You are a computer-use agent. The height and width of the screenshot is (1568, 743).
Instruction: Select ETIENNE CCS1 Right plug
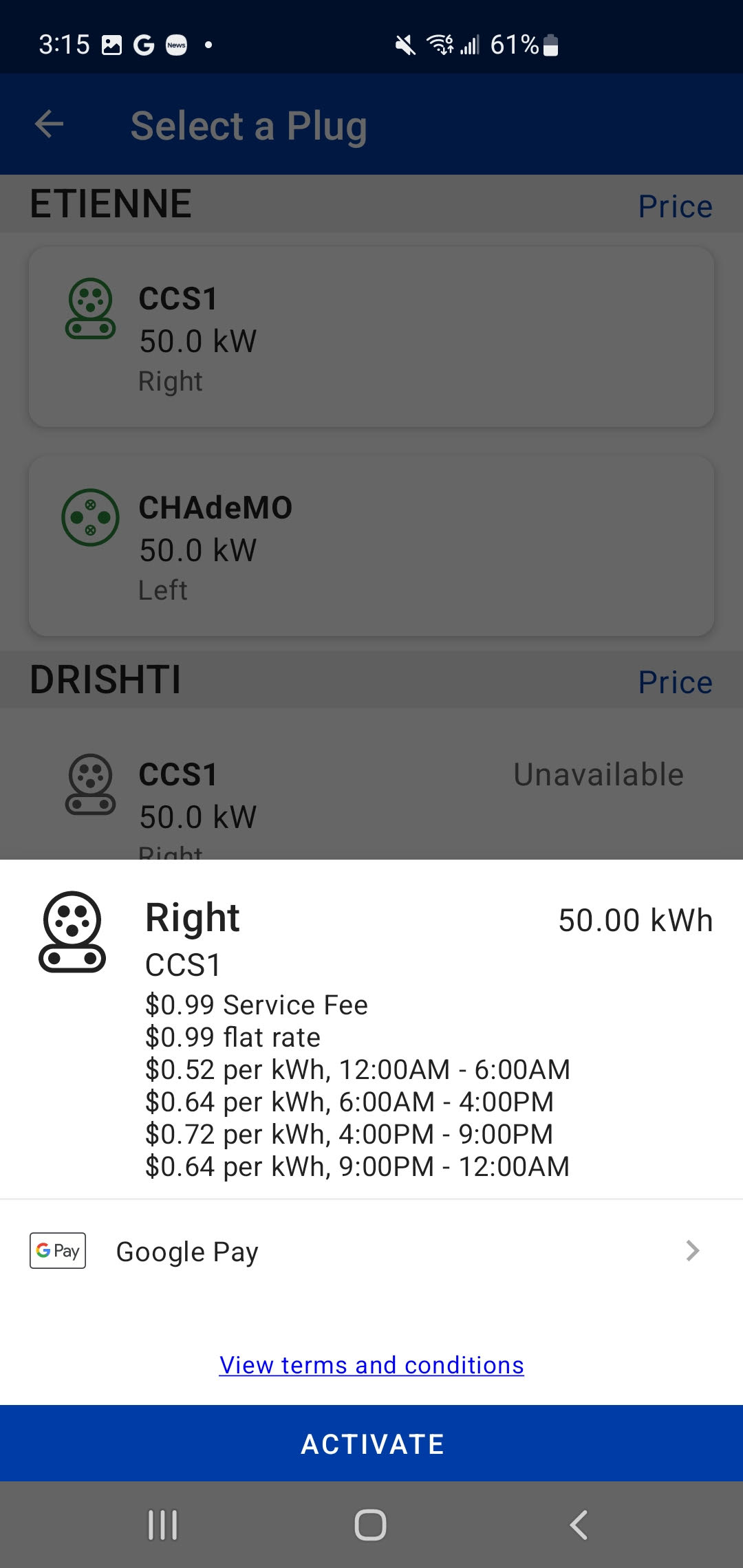pos(371,337)
